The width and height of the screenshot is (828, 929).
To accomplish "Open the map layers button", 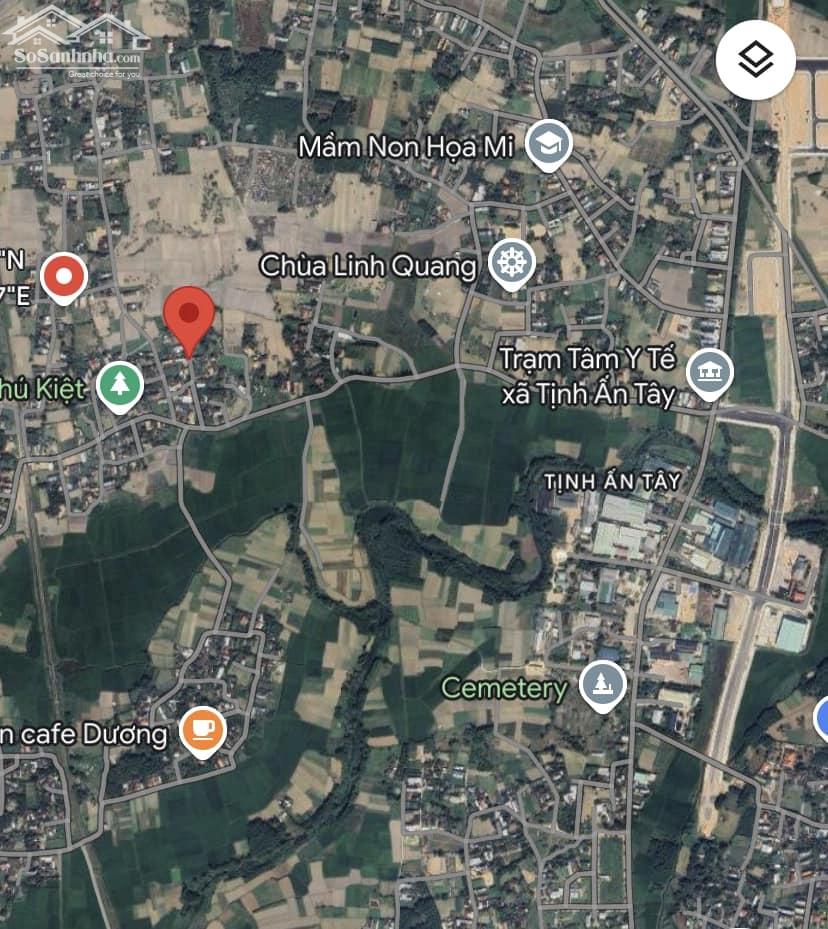I will click(756, 60).
